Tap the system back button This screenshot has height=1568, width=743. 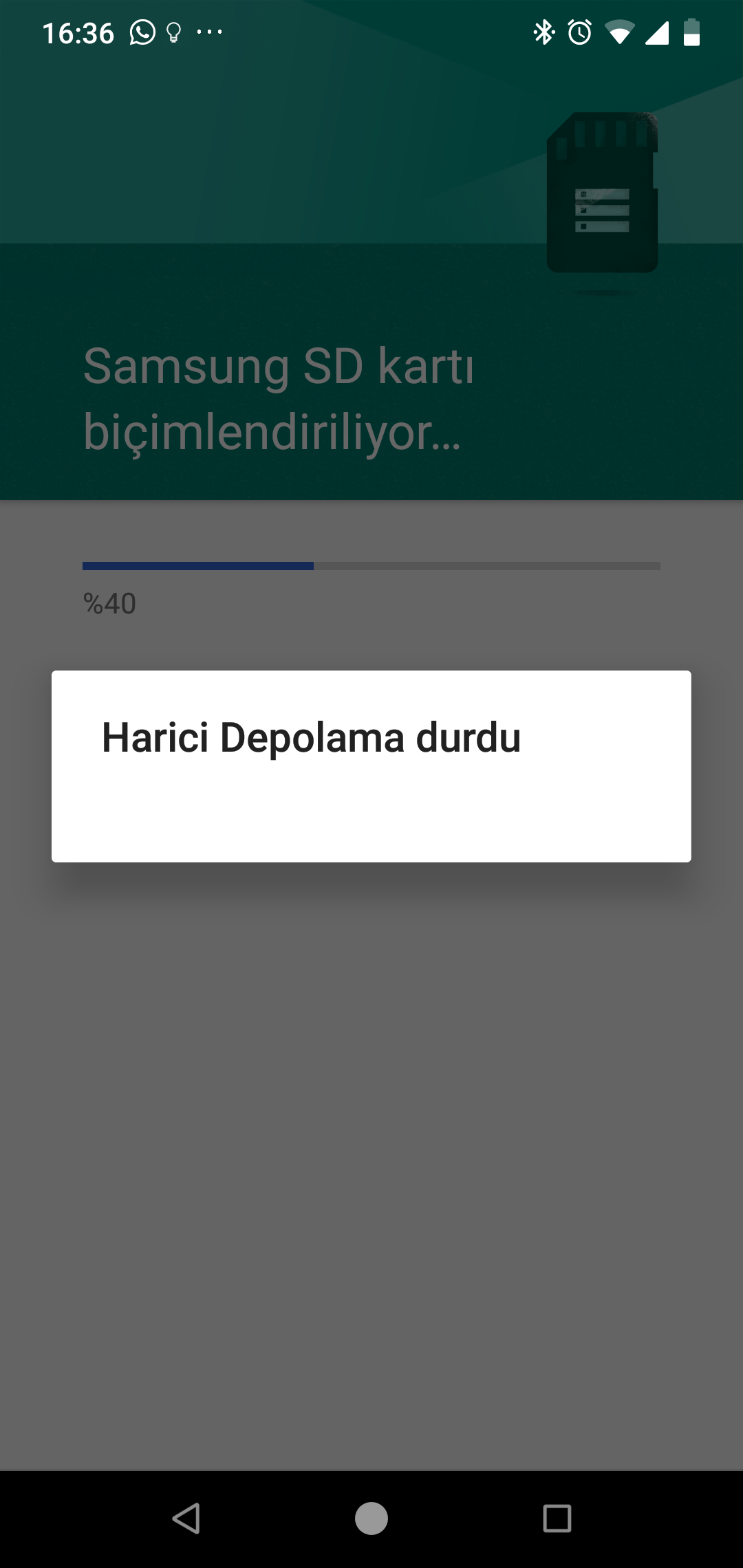(x=186, y=1518)
